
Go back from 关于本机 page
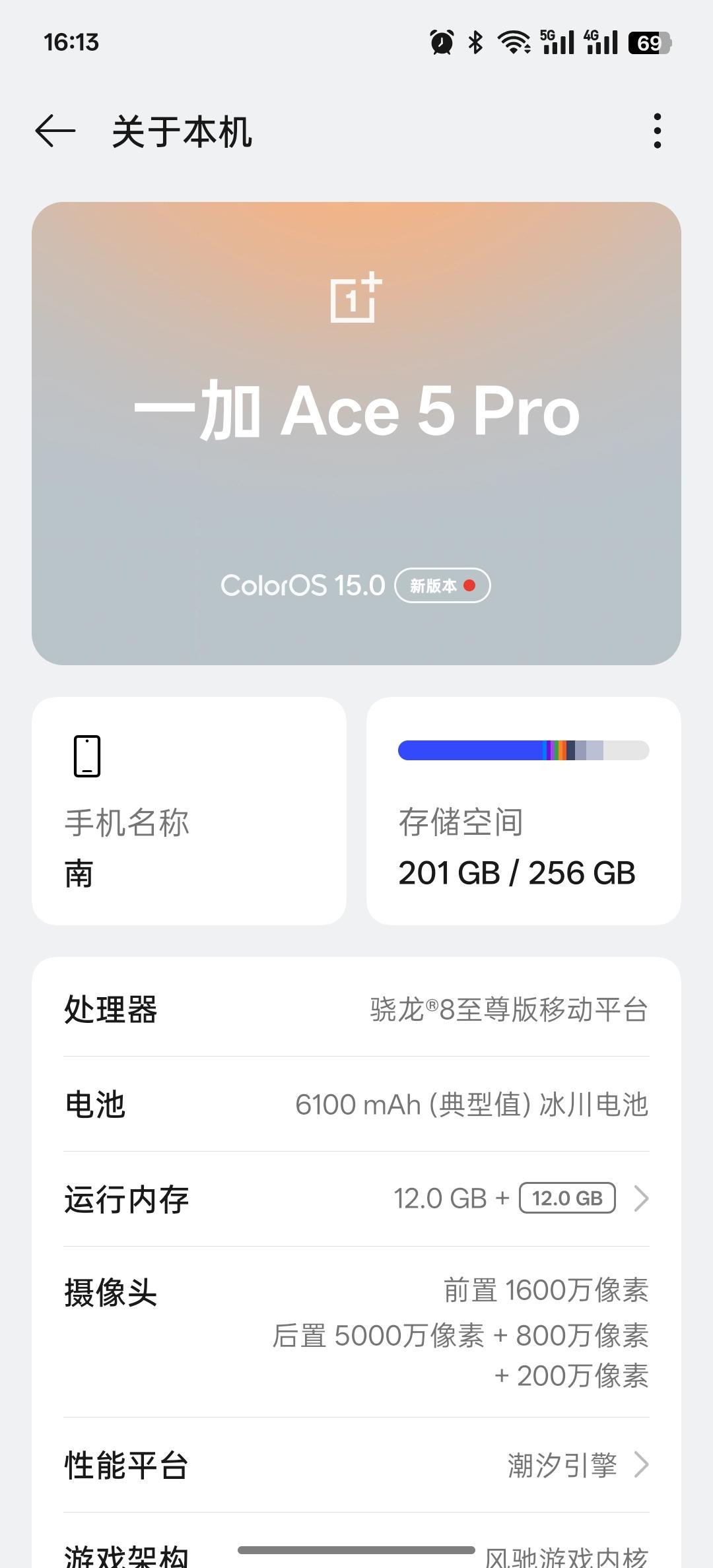pos(55,130)
